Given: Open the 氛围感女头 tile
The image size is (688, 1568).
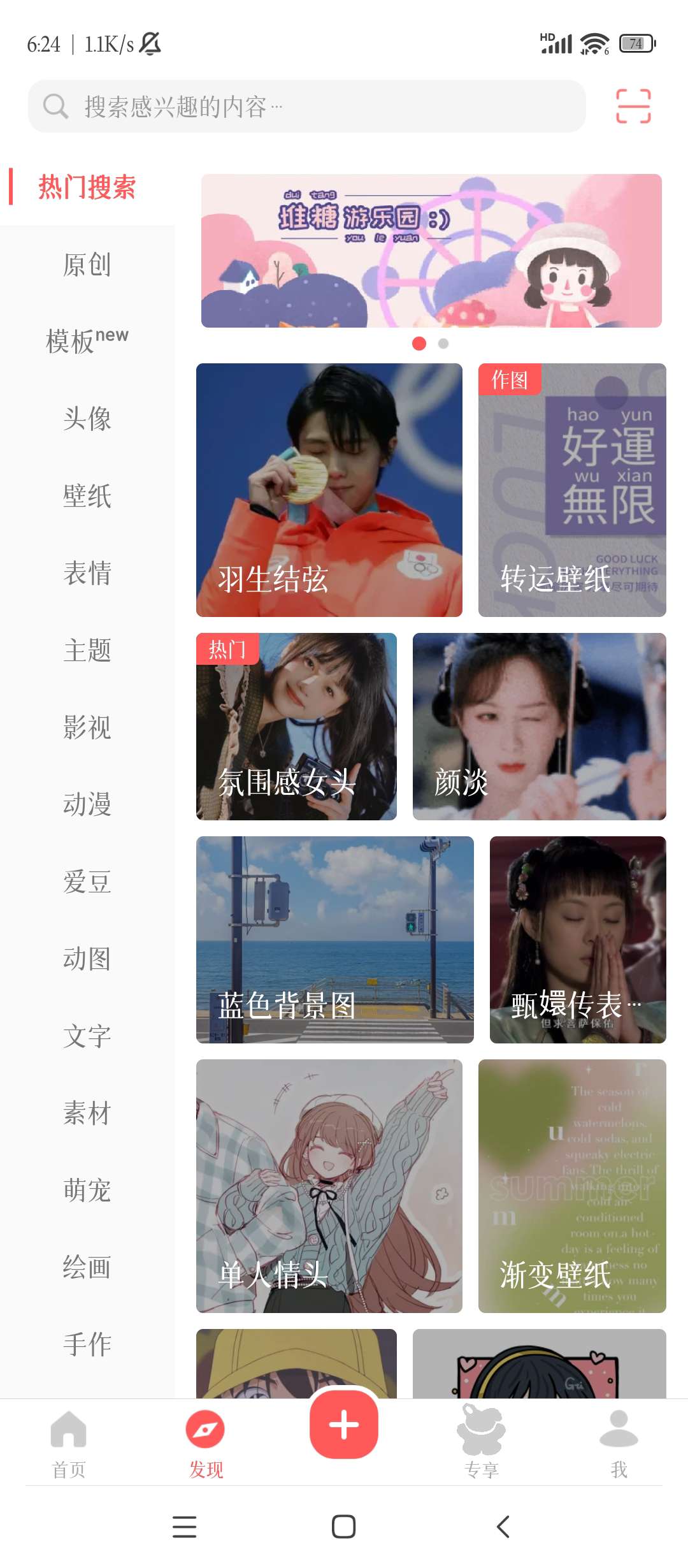Looking at the screenshot, I should click(296, 726).
